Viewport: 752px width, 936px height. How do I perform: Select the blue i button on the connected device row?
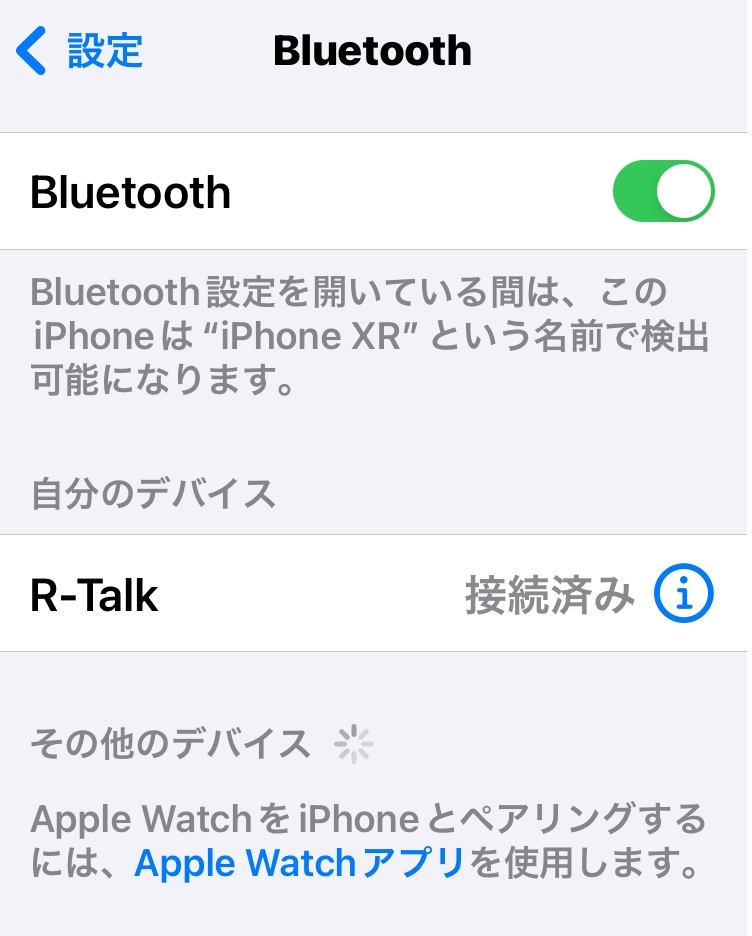coord(683,593)
